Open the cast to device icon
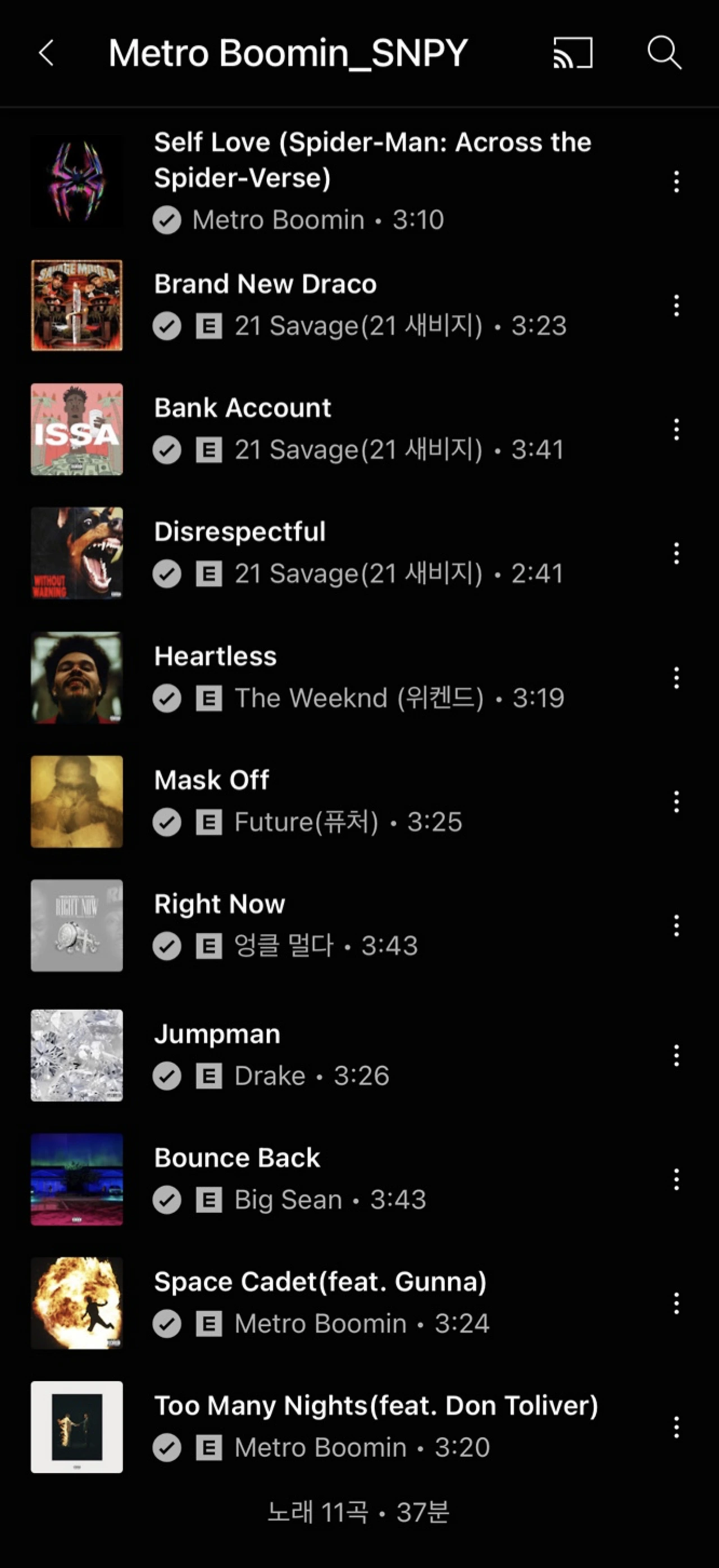This screenshot has height=1568, width=719. coord(572,53)
